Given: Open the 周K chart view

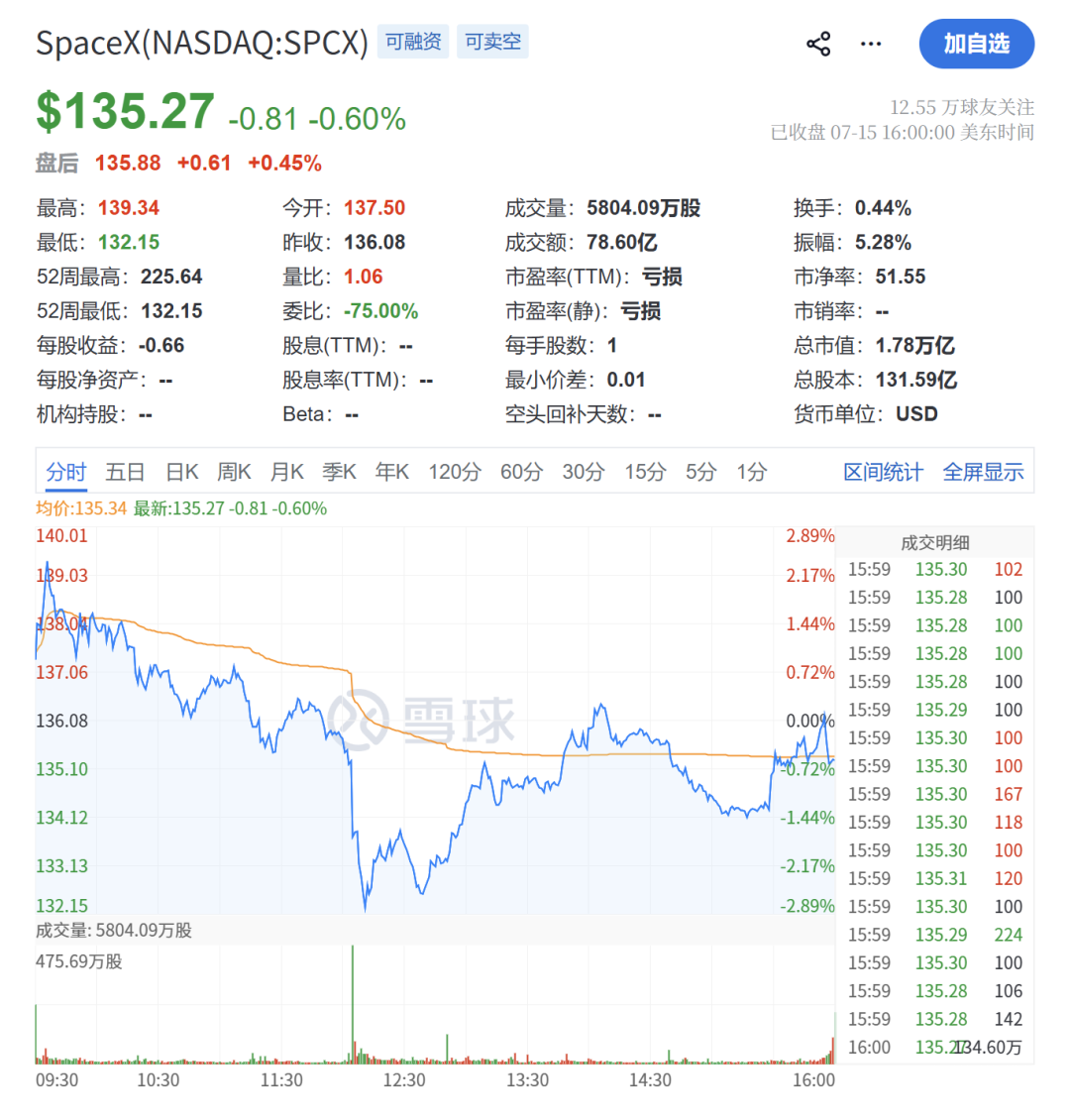Looking at the screenshot, I should click(x=234, y=472).
